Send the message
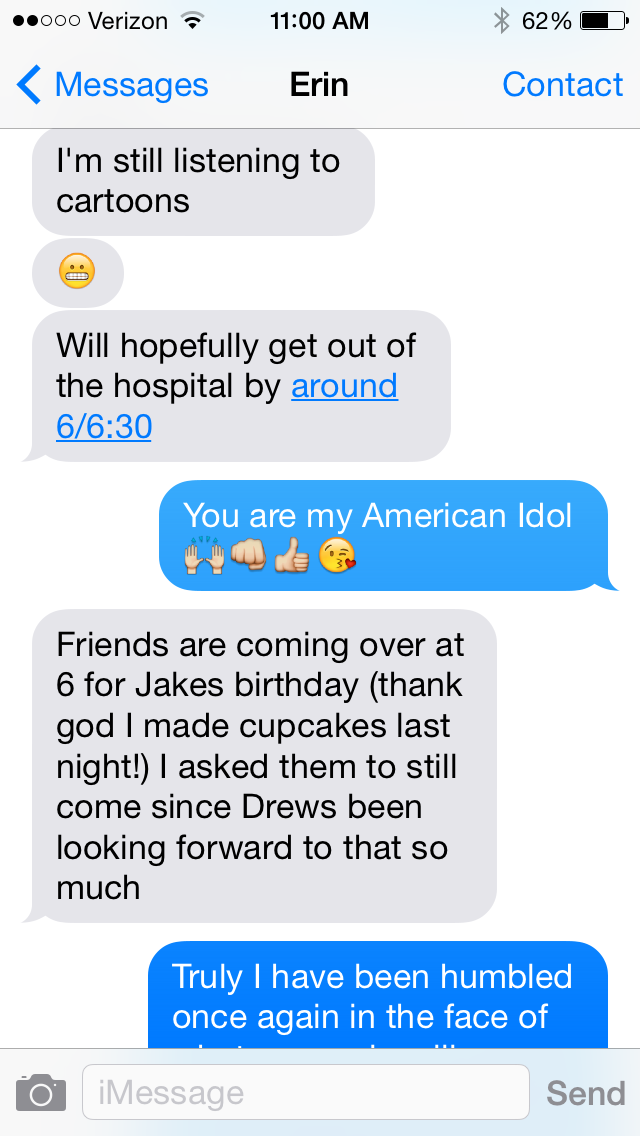640x1136 pixels. pos(585,1092)
